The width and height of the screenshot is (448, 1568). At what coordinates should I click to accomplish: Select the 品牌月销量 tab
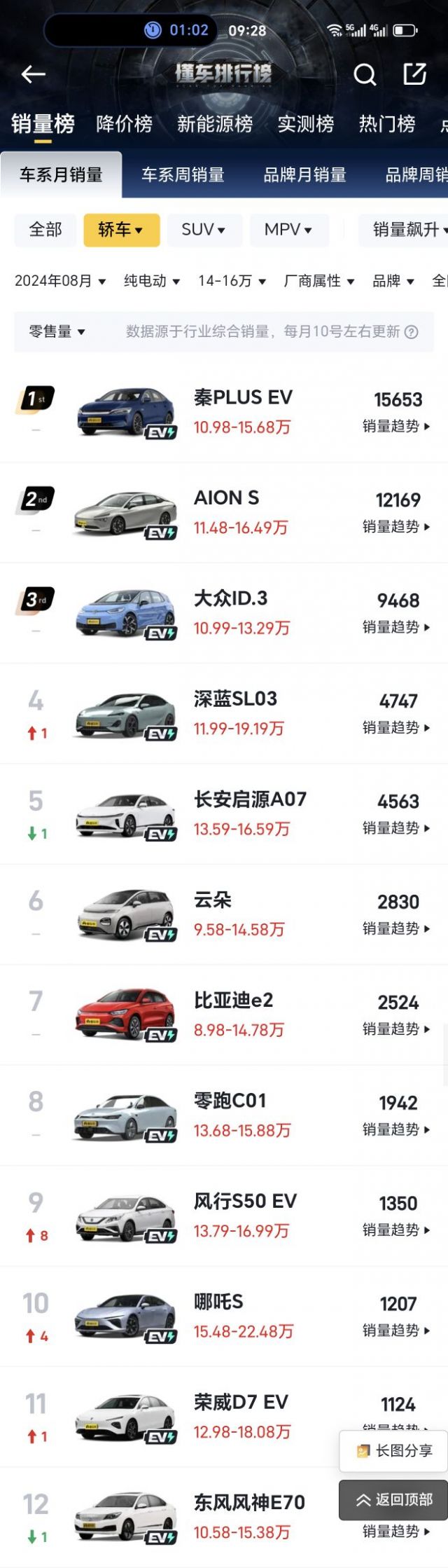click(304, 174)
